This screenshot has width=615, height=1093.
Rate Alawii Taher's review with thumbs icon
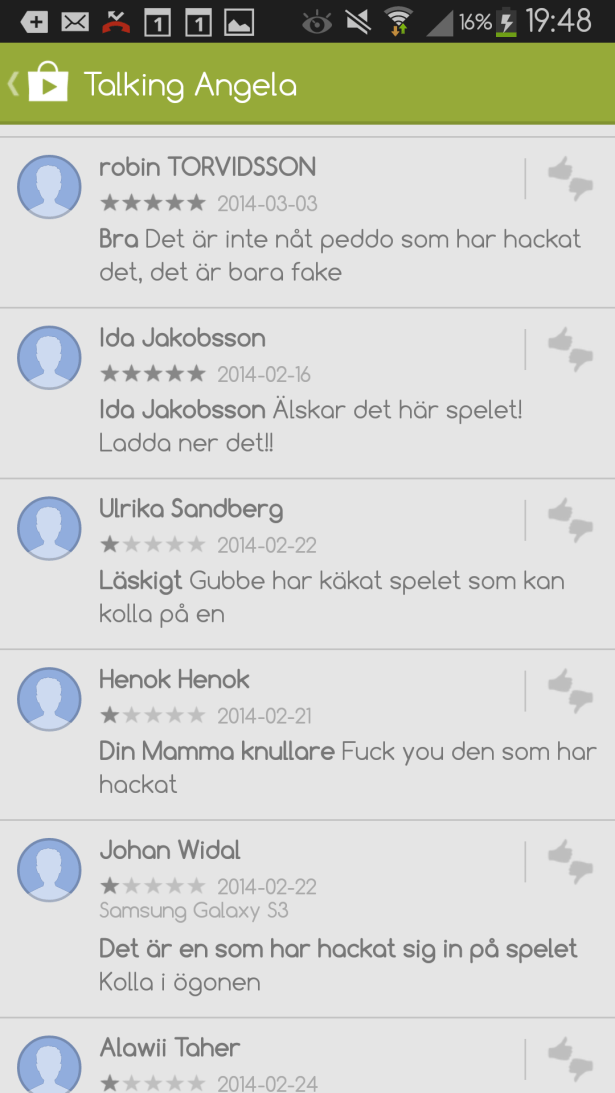(570, 1059)
